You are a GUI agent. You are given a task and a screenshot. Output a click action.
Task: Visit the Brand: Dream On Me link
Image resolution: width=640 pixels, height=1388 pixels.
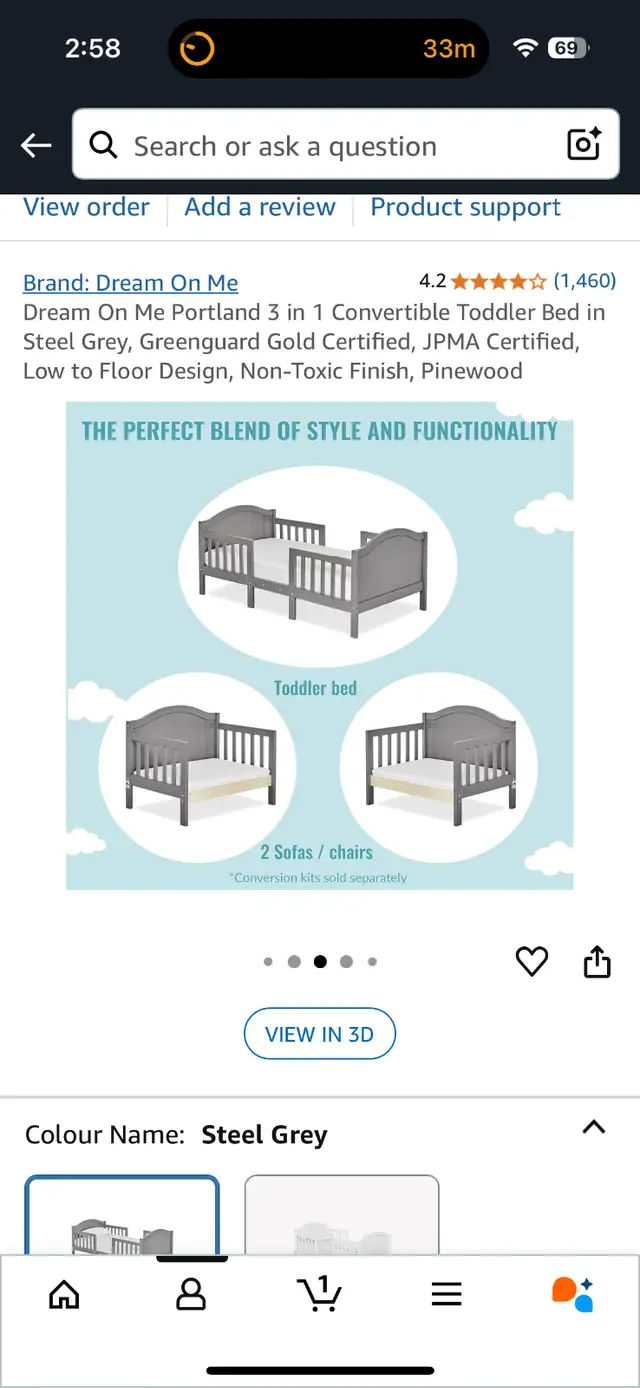[130, 283]
